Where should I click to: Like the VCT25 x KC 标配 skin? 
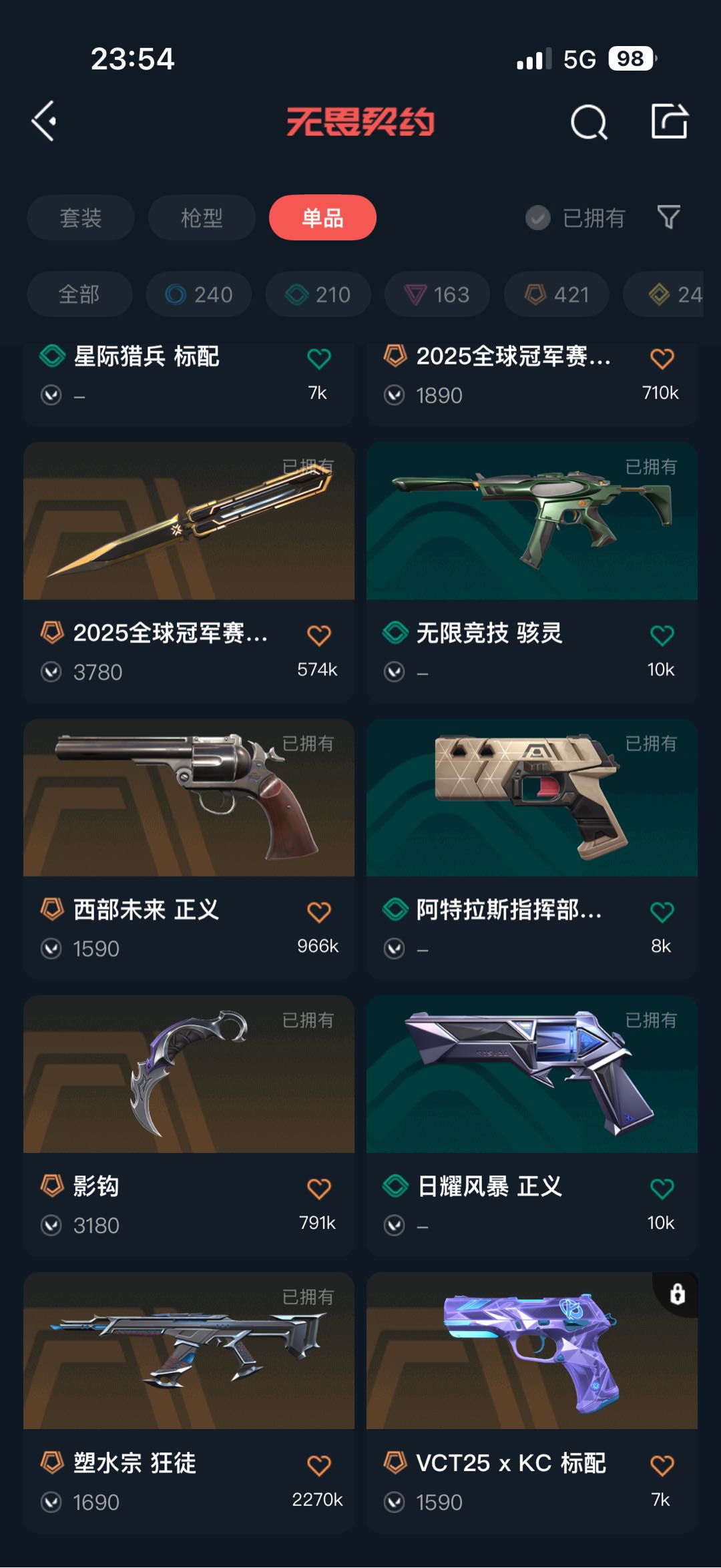tap(662, 1465)
